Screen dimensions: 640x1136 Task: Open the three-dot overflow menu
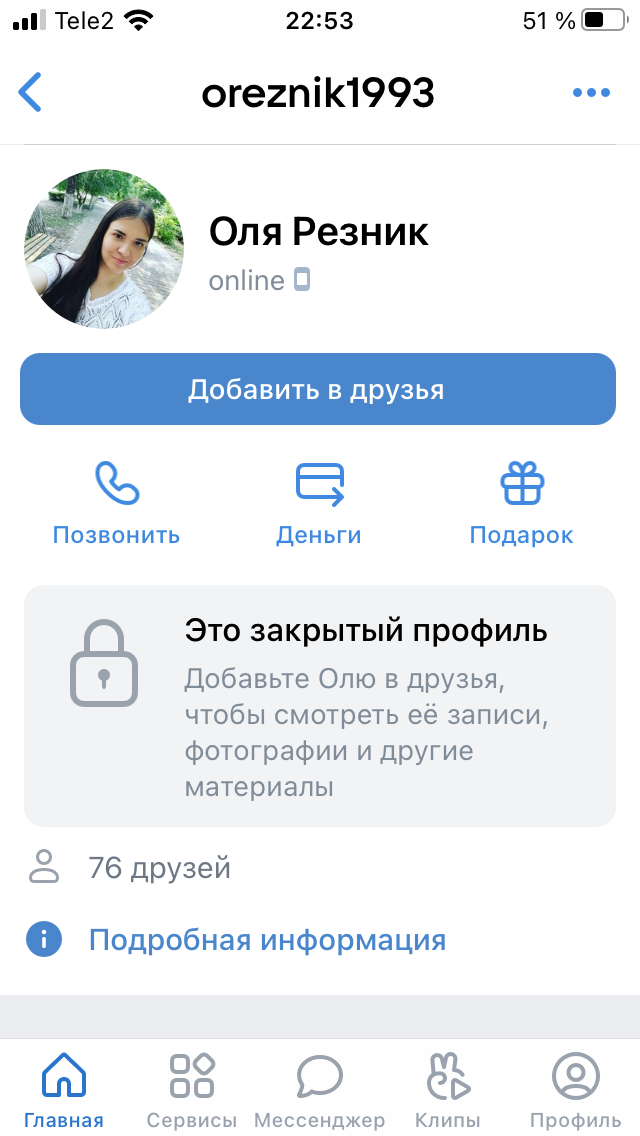click(x=591, y=92)
